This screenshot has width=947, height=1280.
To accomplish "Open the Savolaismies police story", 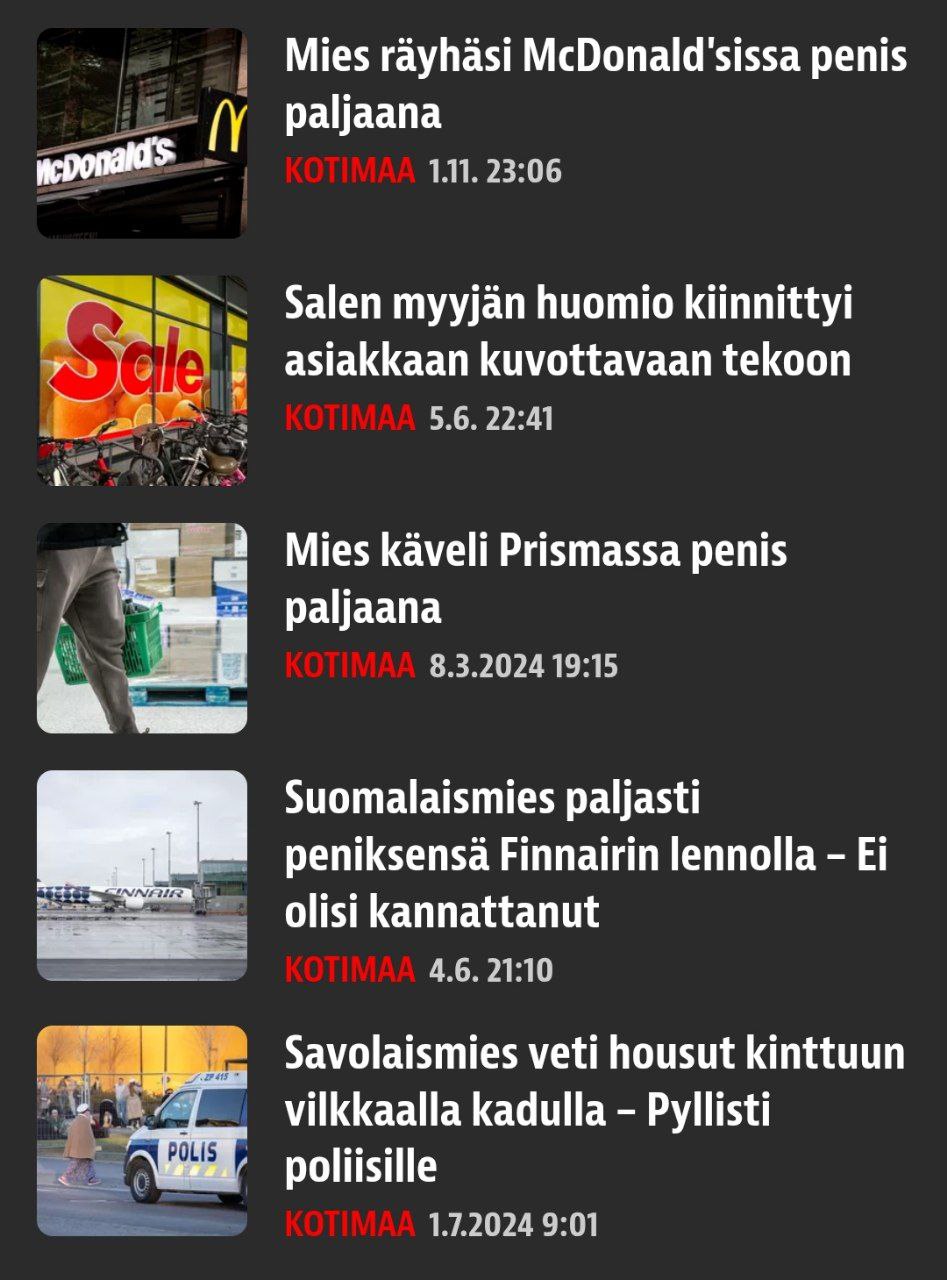I will pyautogui.click(x=594, y=1110).
